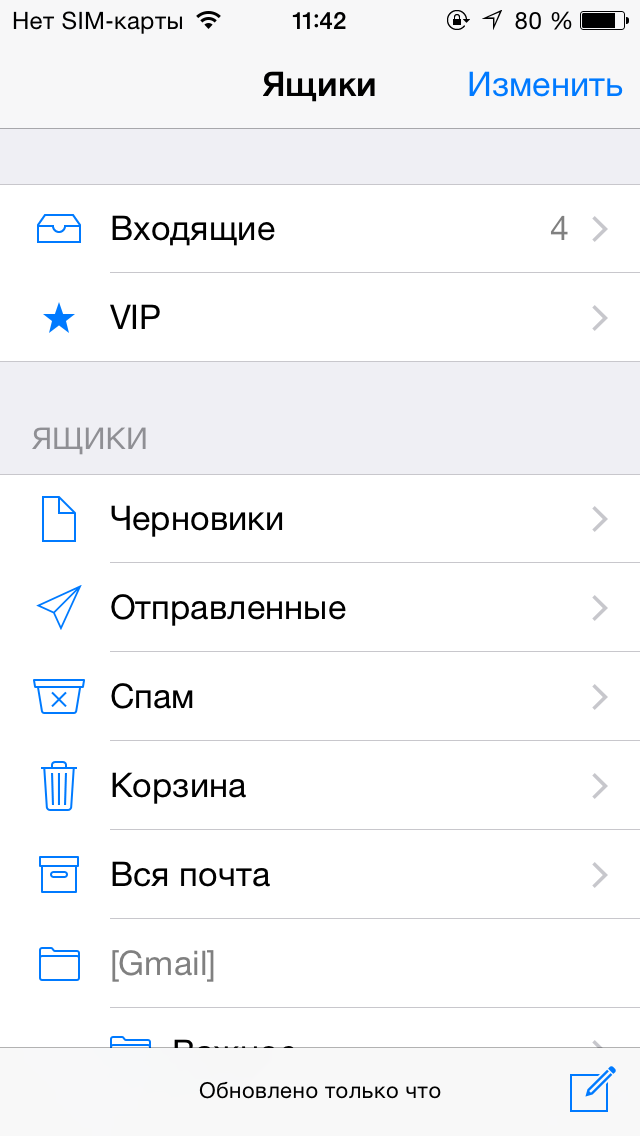Open the Входящие inbox
Image resolution: width=640 pixels, height=1136 pixels.
click(320, 229)
